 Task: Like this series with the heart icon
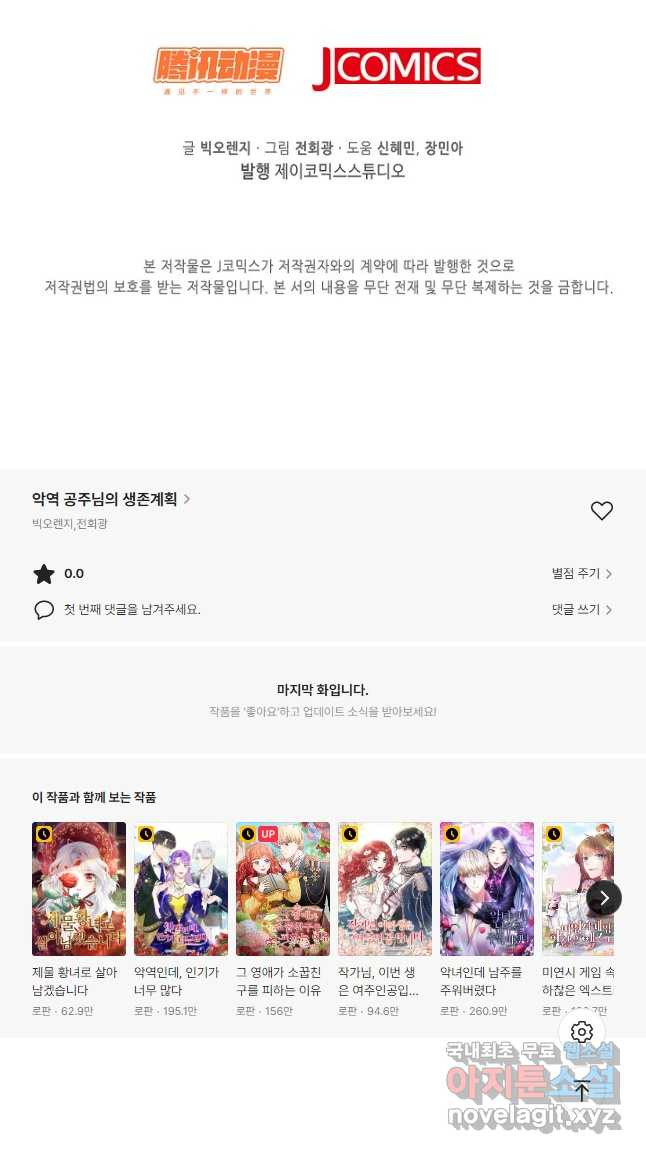click(x=601, y=511)
